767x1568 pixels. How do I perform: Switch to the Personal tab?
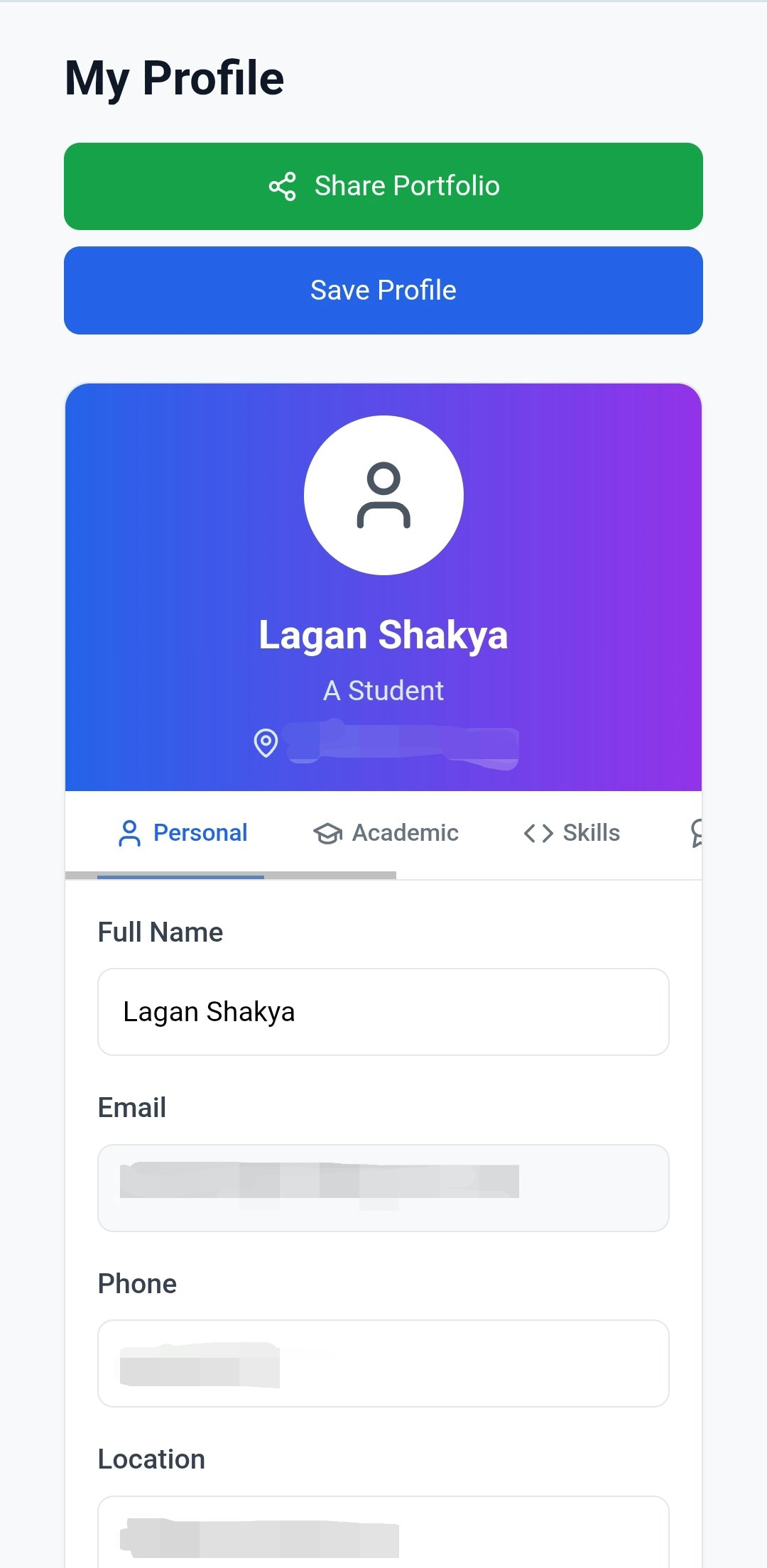coord(183,833)
